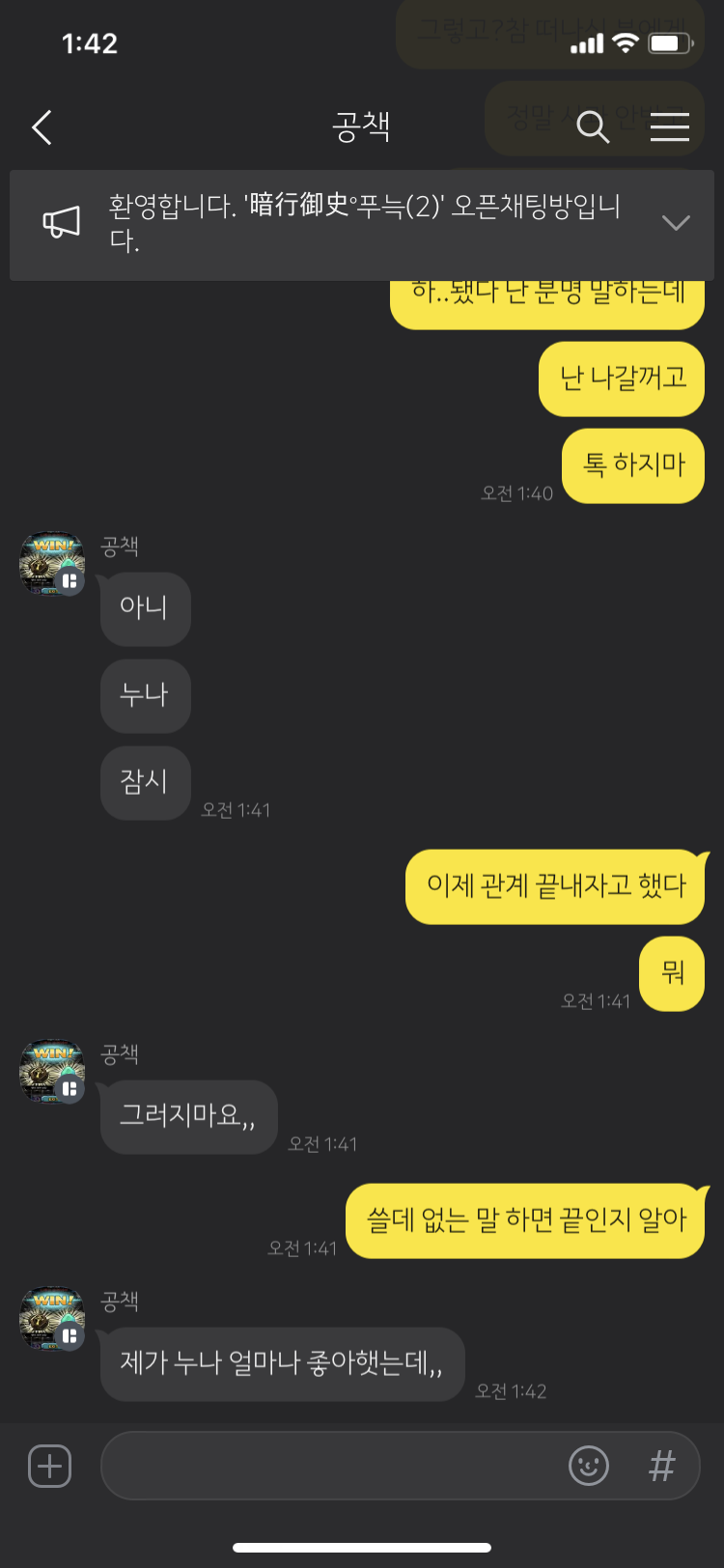Expand the 환영합니다 announcement banner

pos(676,223)
